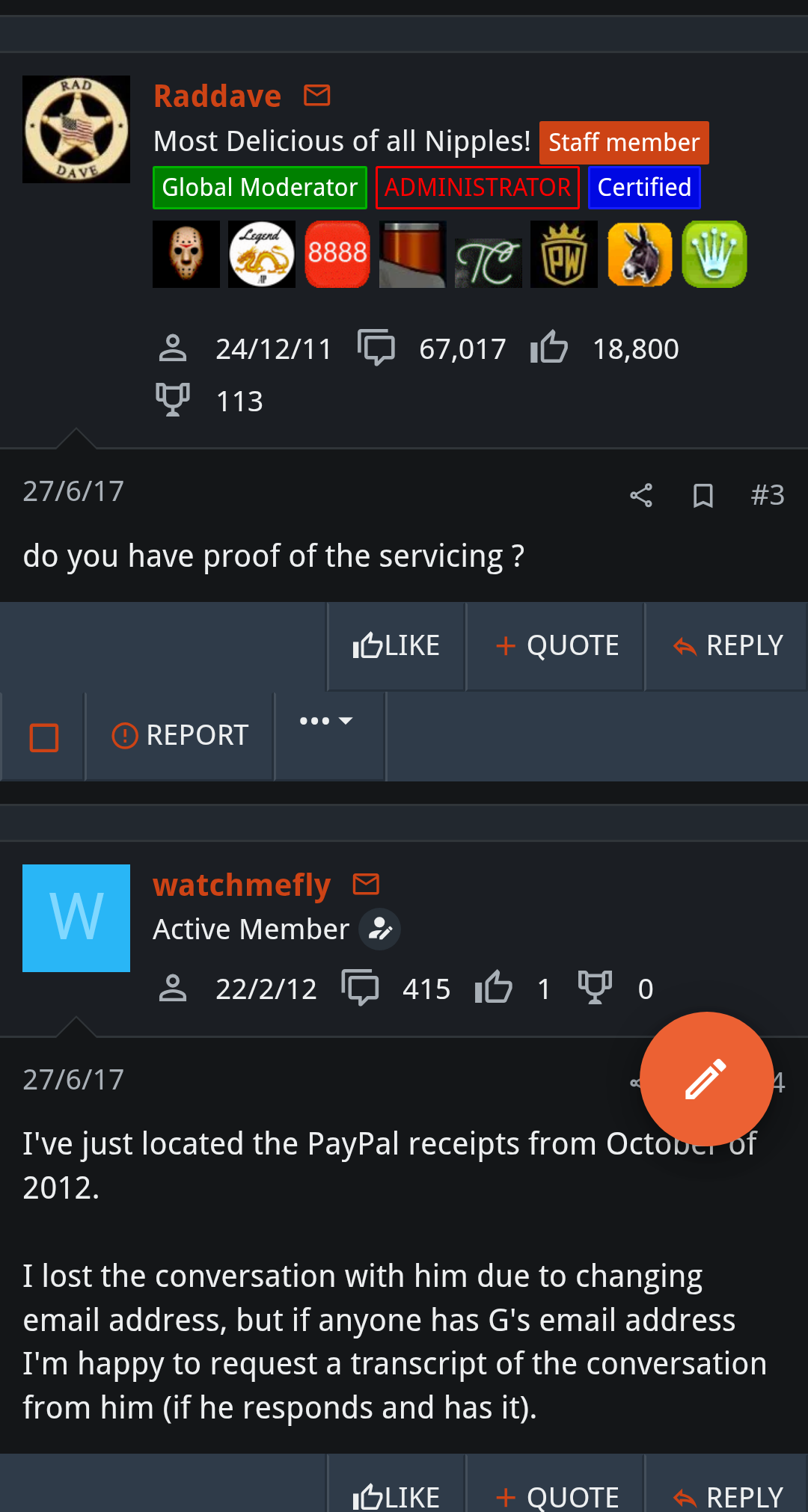Bookmark post #3

pyautogui.click(x=703, y=495)
